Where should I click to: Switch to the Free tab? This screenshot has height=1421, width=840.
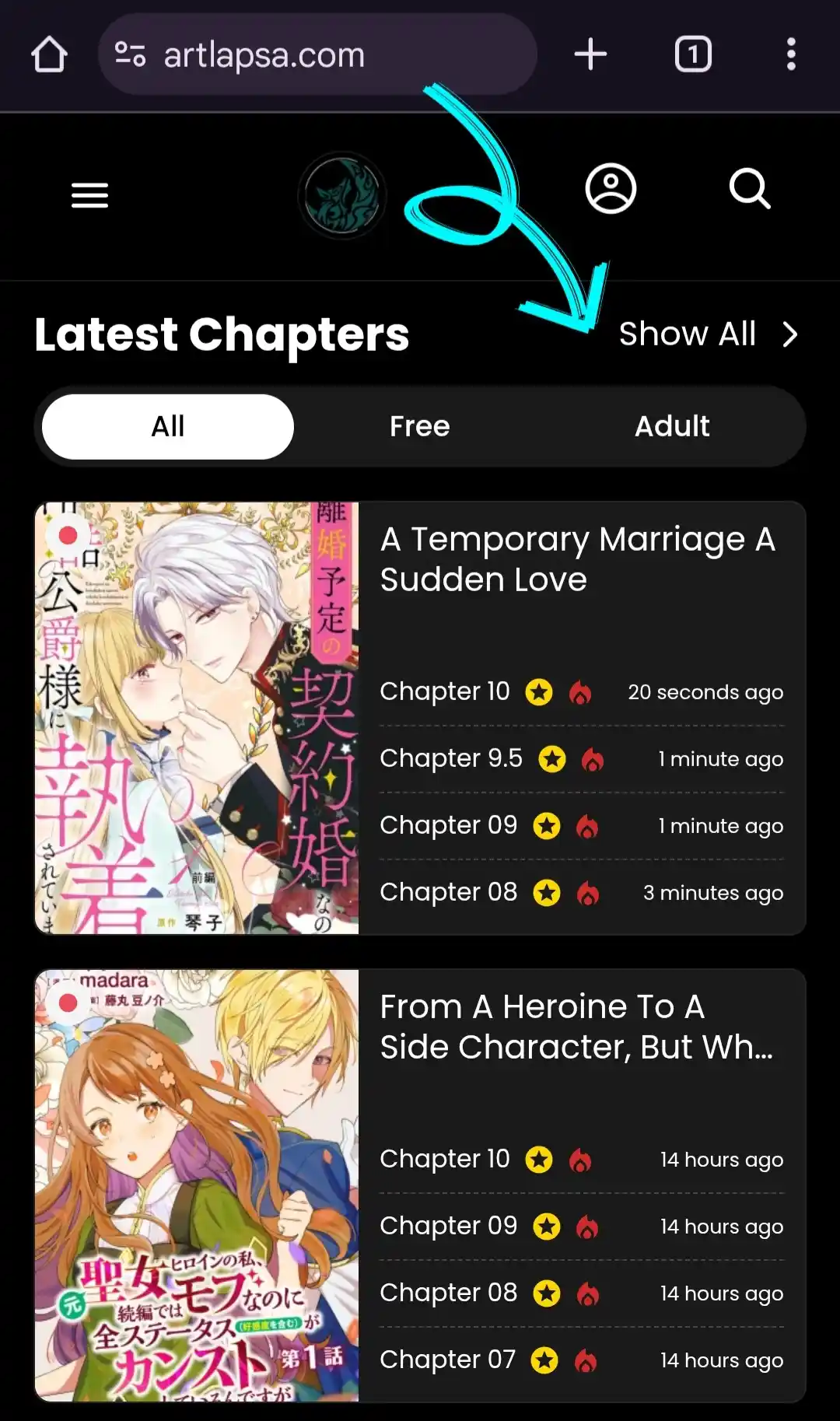click(420, 426)
